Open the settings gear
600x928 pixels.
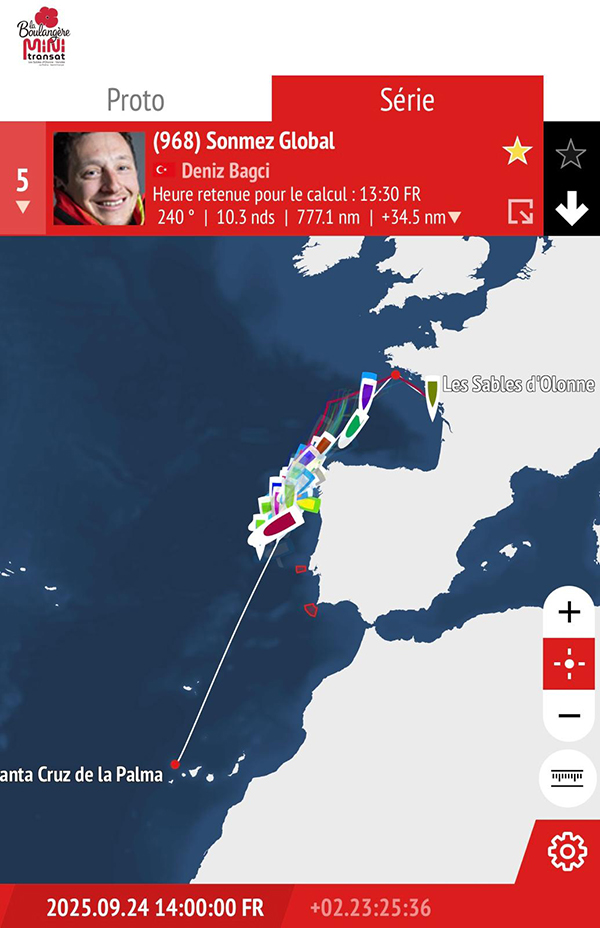coord(567,852)
